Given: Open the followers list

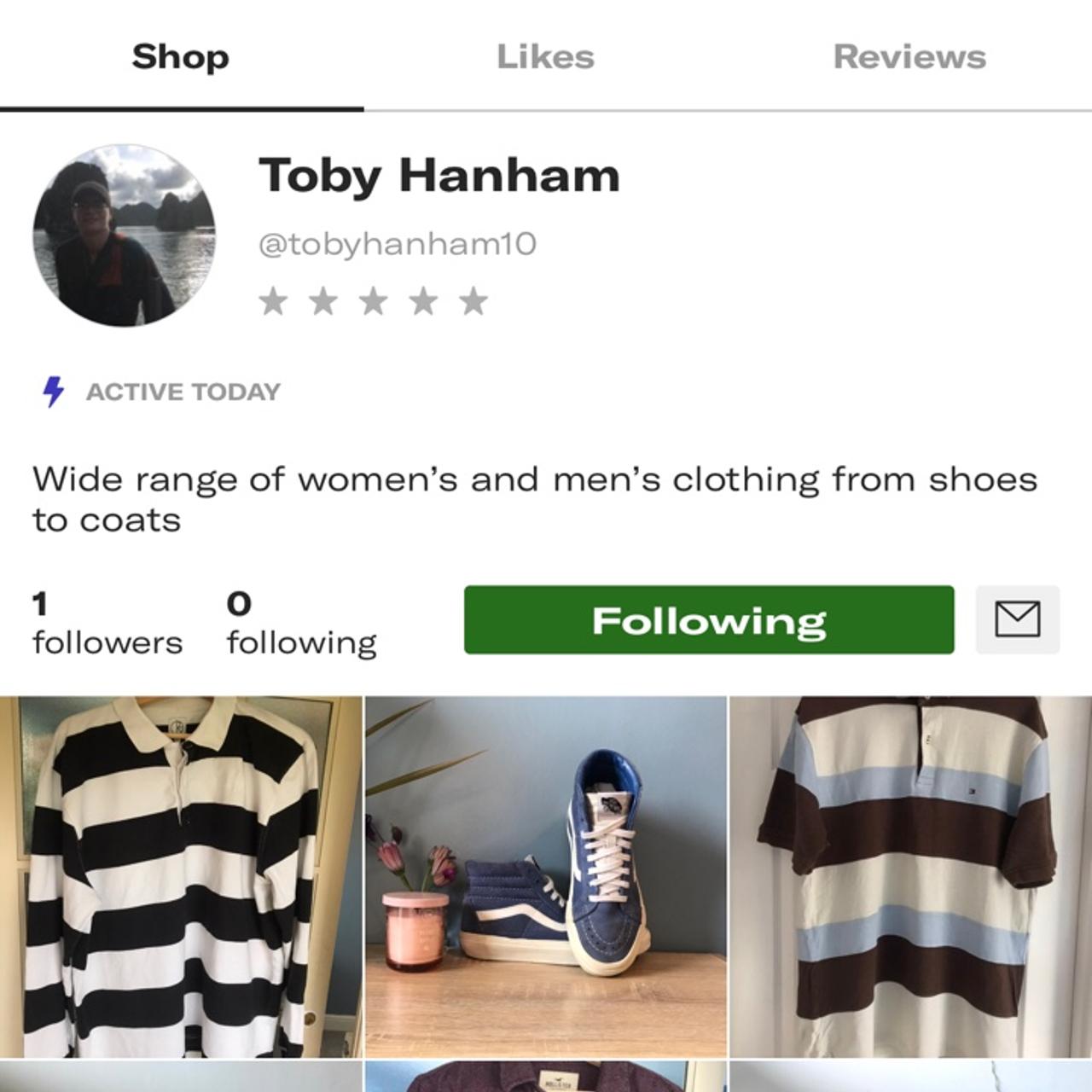Looking at the screenshot, I should tap(107, 624).
